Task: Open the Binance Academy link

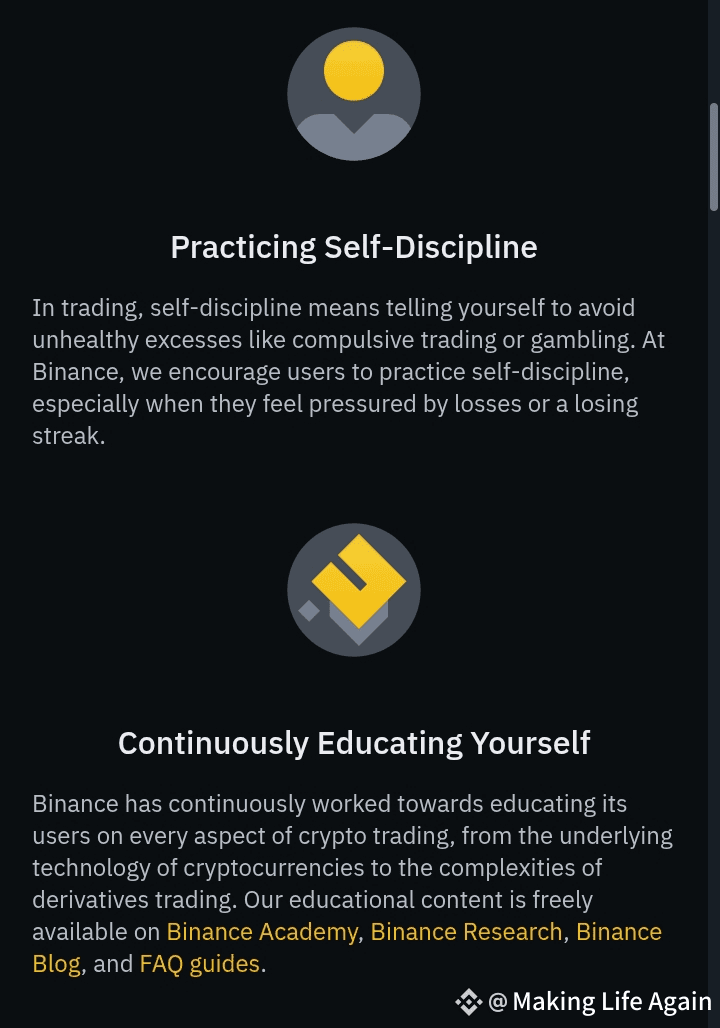Action: click(x=262, y=931)
